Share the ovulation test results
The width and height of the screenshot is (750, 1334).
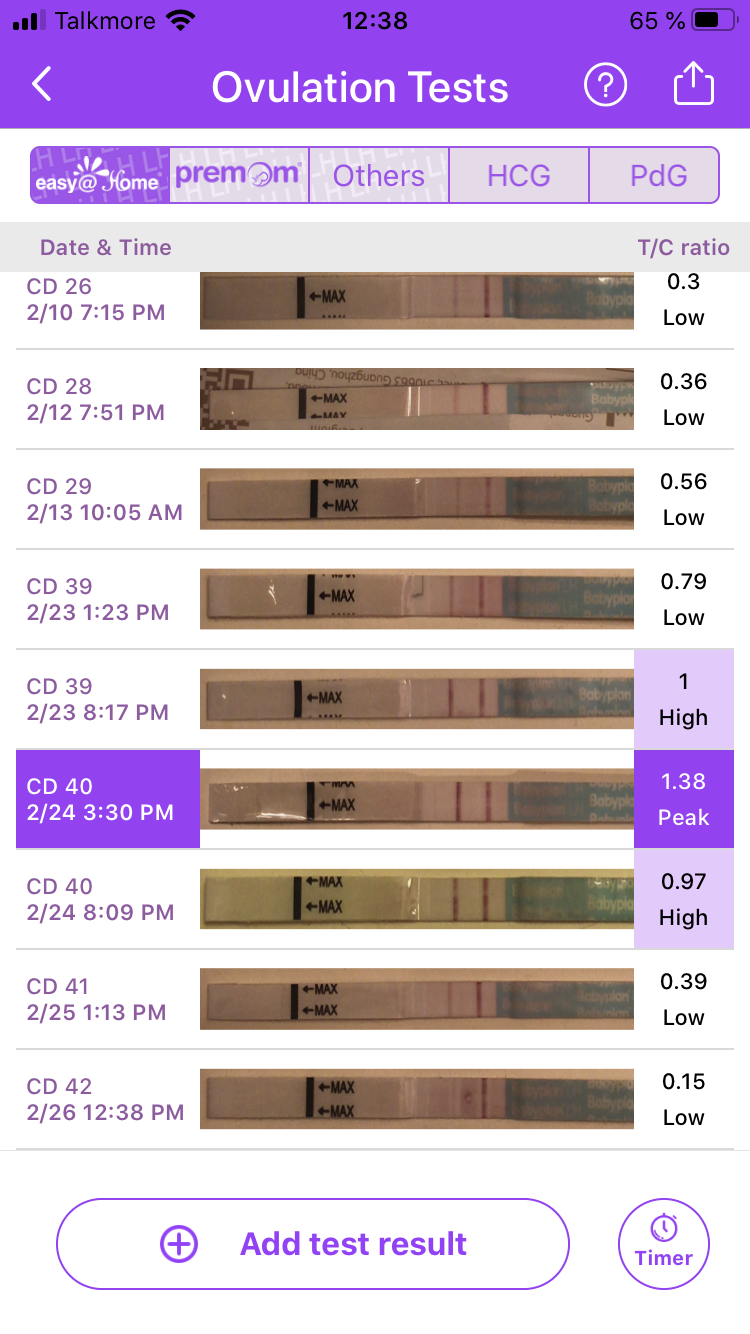pyautogui.click(x=693, y=86)
